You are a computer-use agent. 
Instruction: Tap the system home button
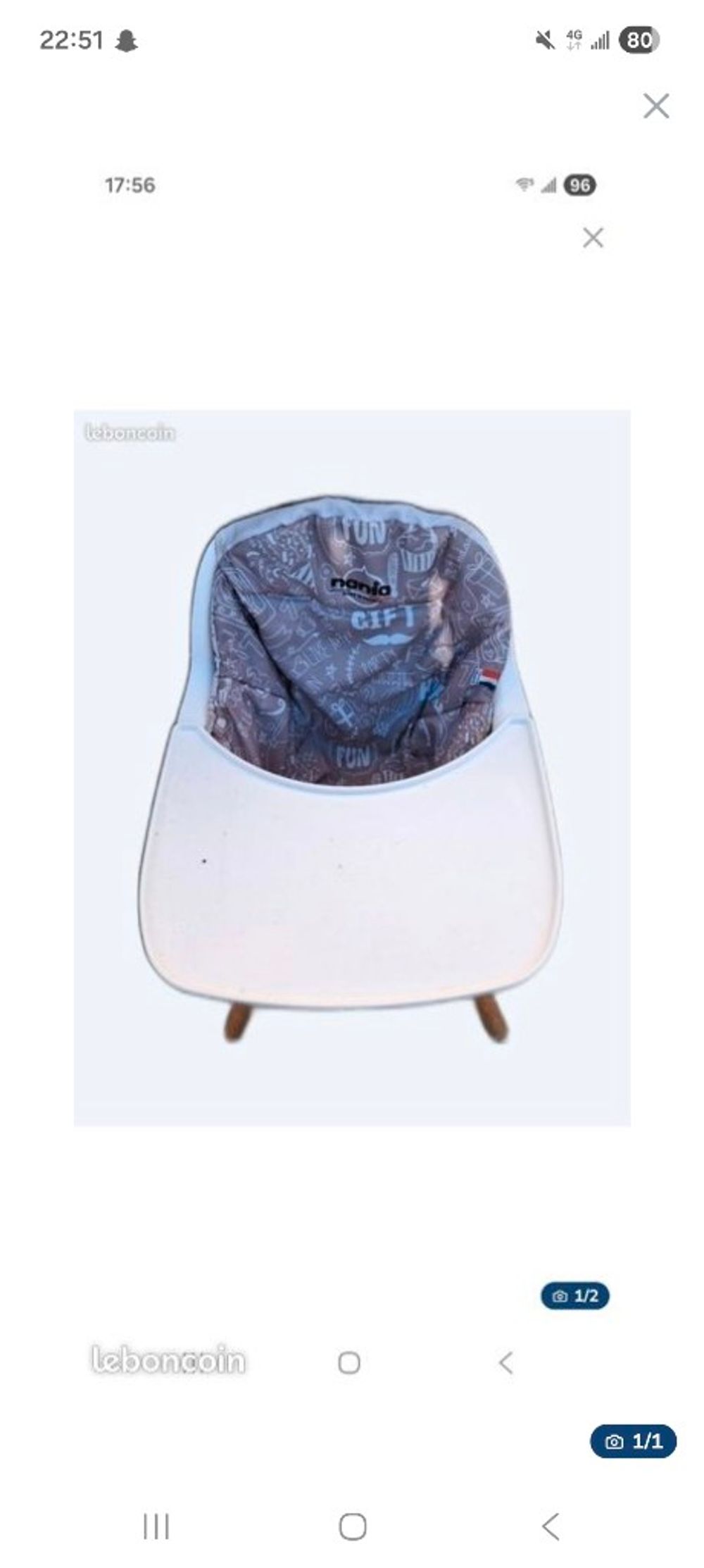click(353, 1527)
